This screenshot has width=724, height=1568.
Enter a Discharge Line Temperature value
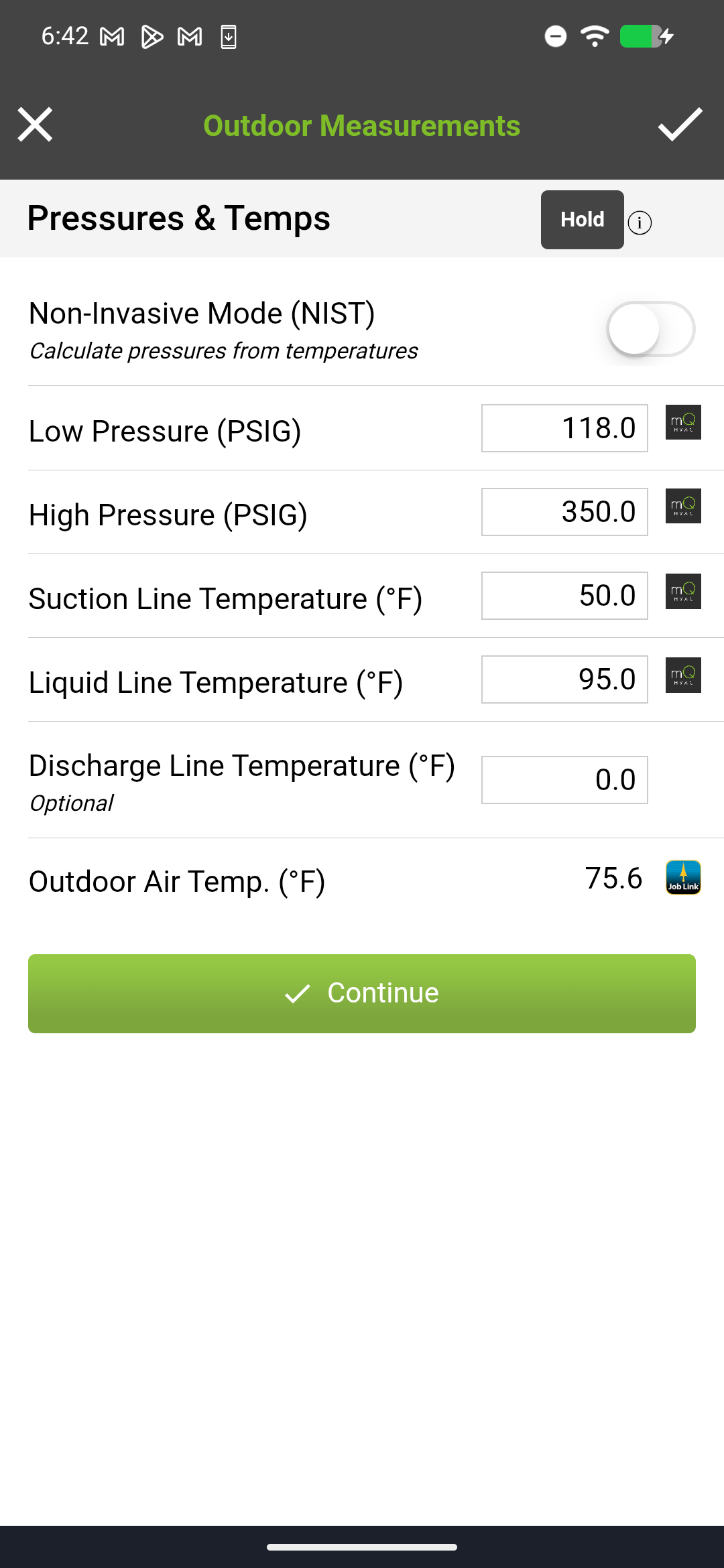[x=564, y=779]
